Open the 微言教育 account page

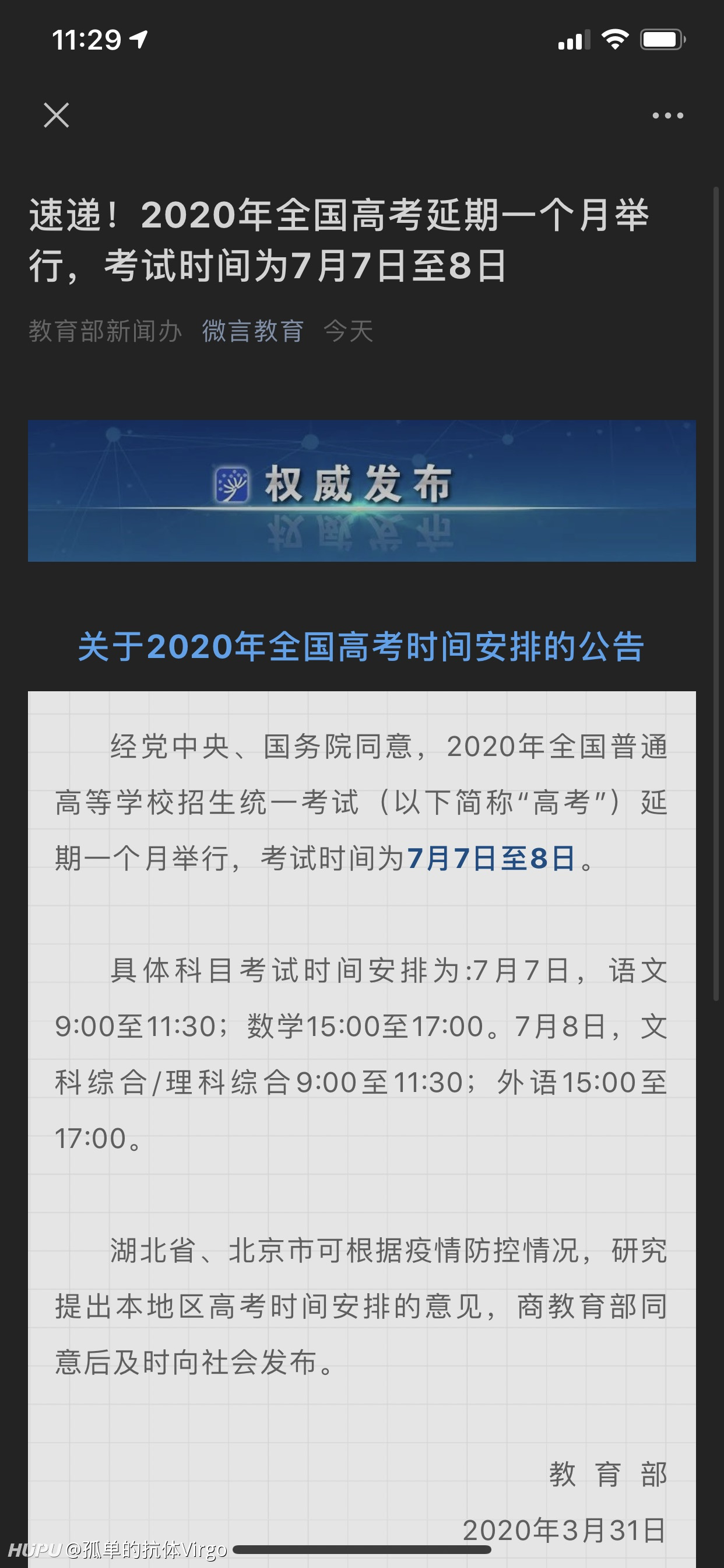click(252, 331)
